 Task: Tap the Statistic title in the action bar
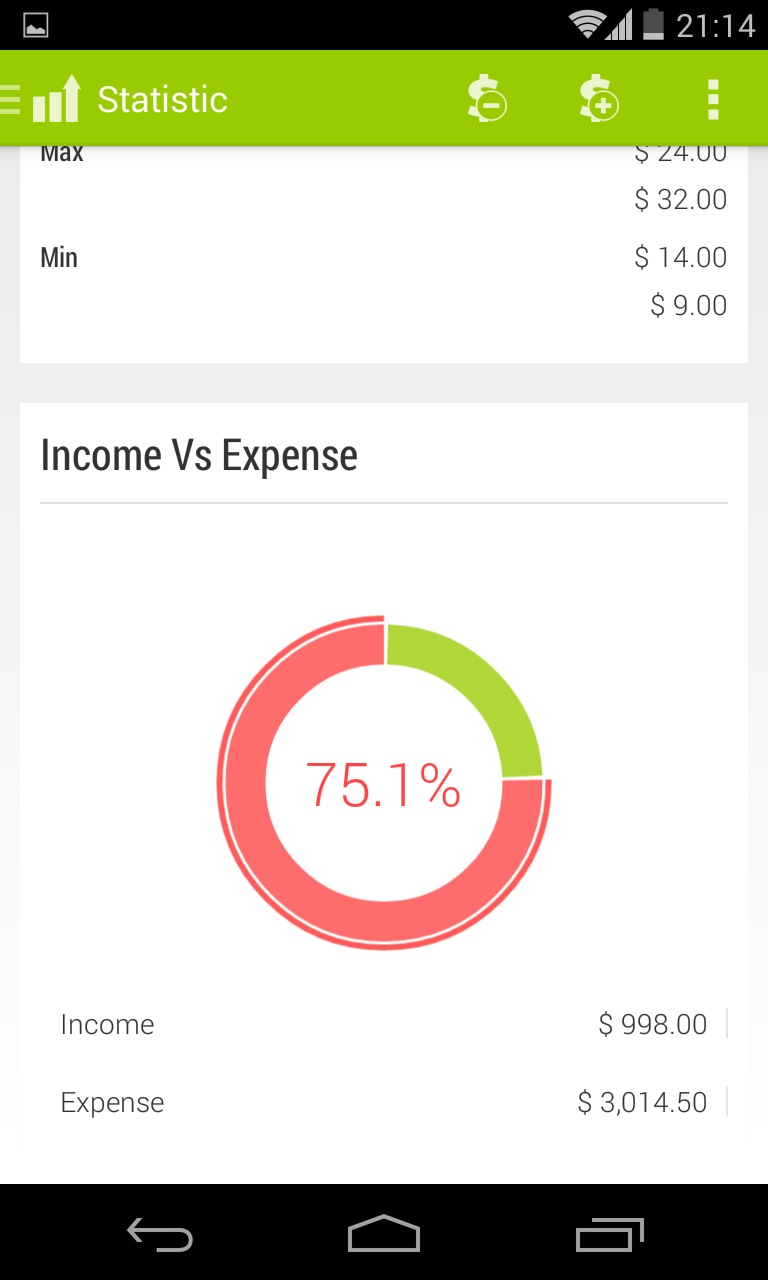pos(161,98)
